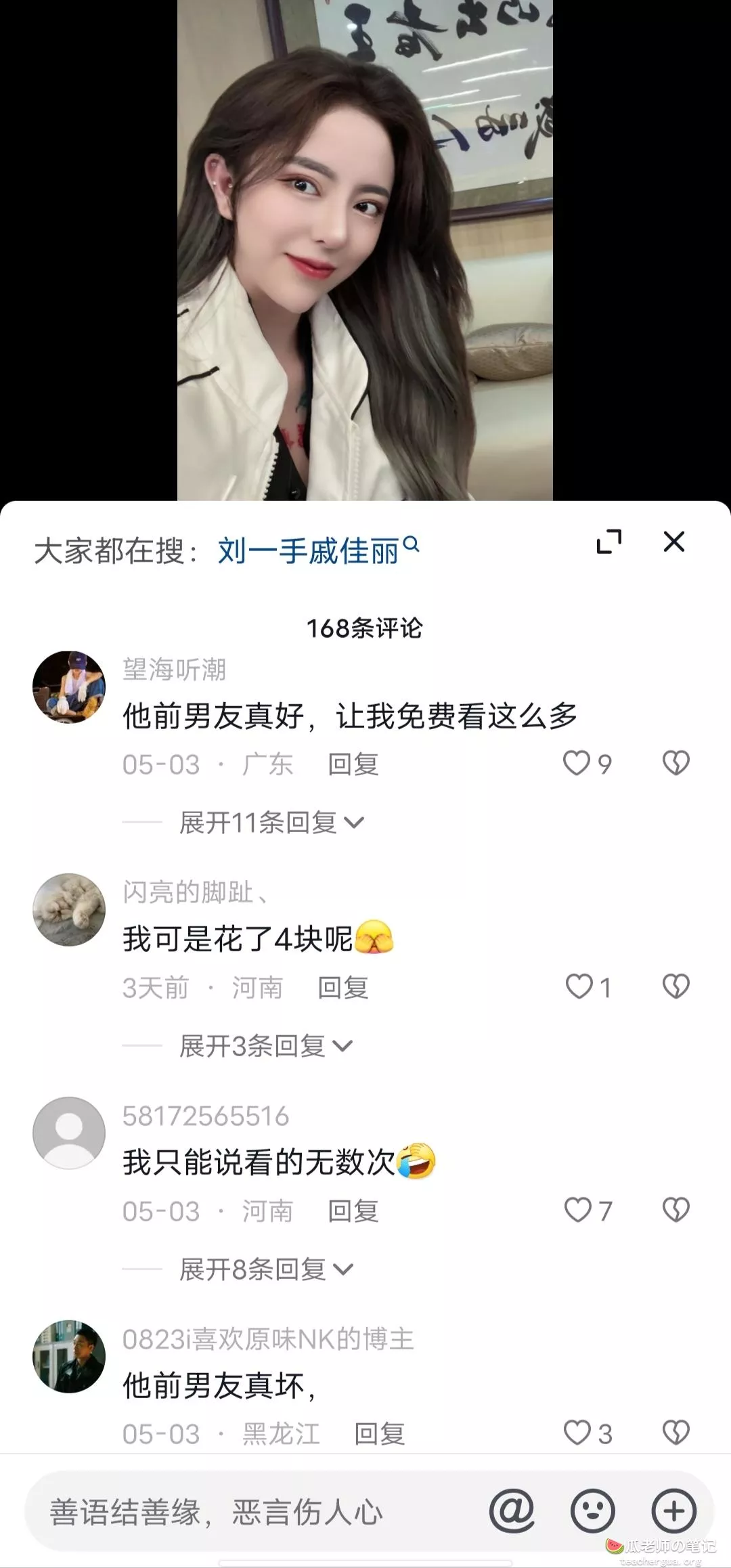
Task: Like 0823i喜欢原味NK的博主's comment
Action: [577, 1433]
